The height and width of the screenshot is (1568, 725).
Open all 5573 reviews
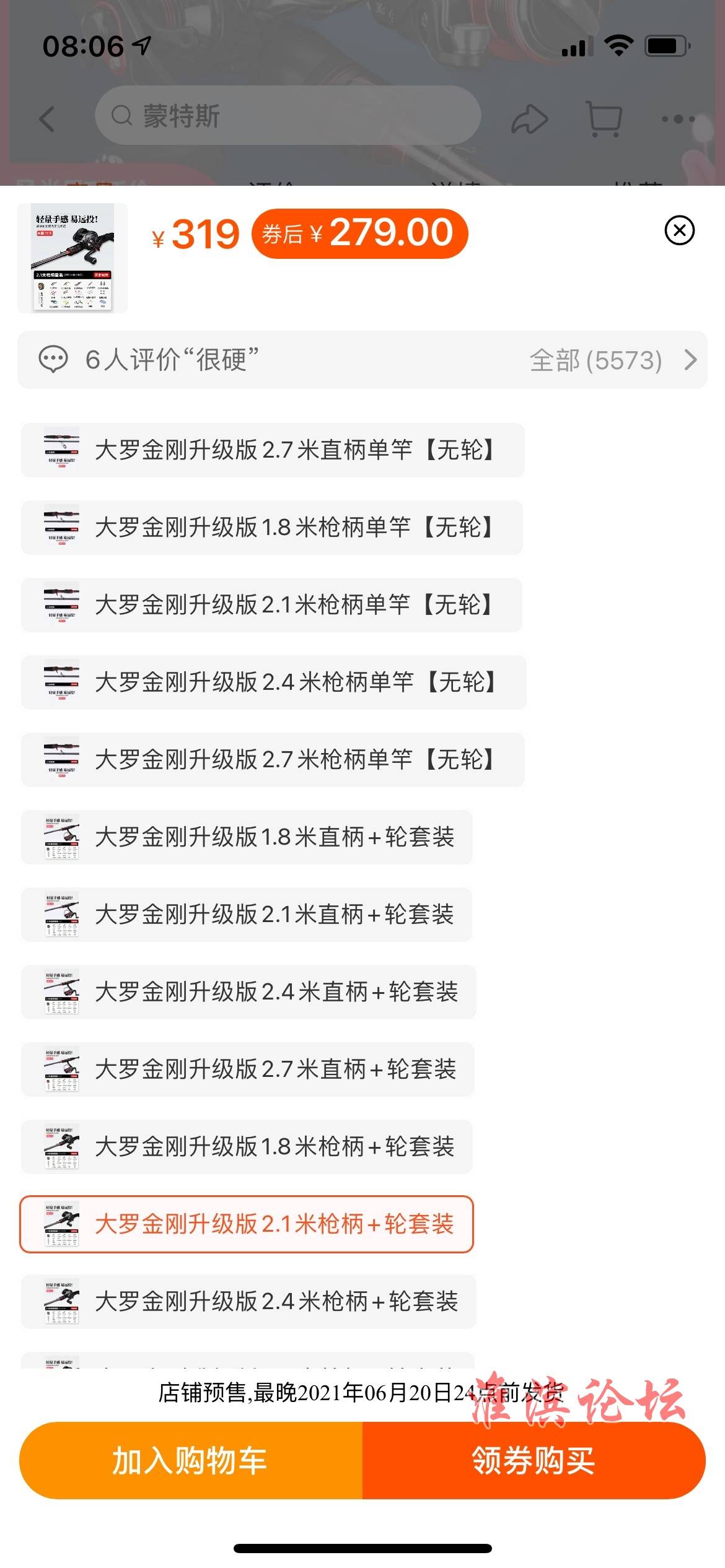click(612, 360)
